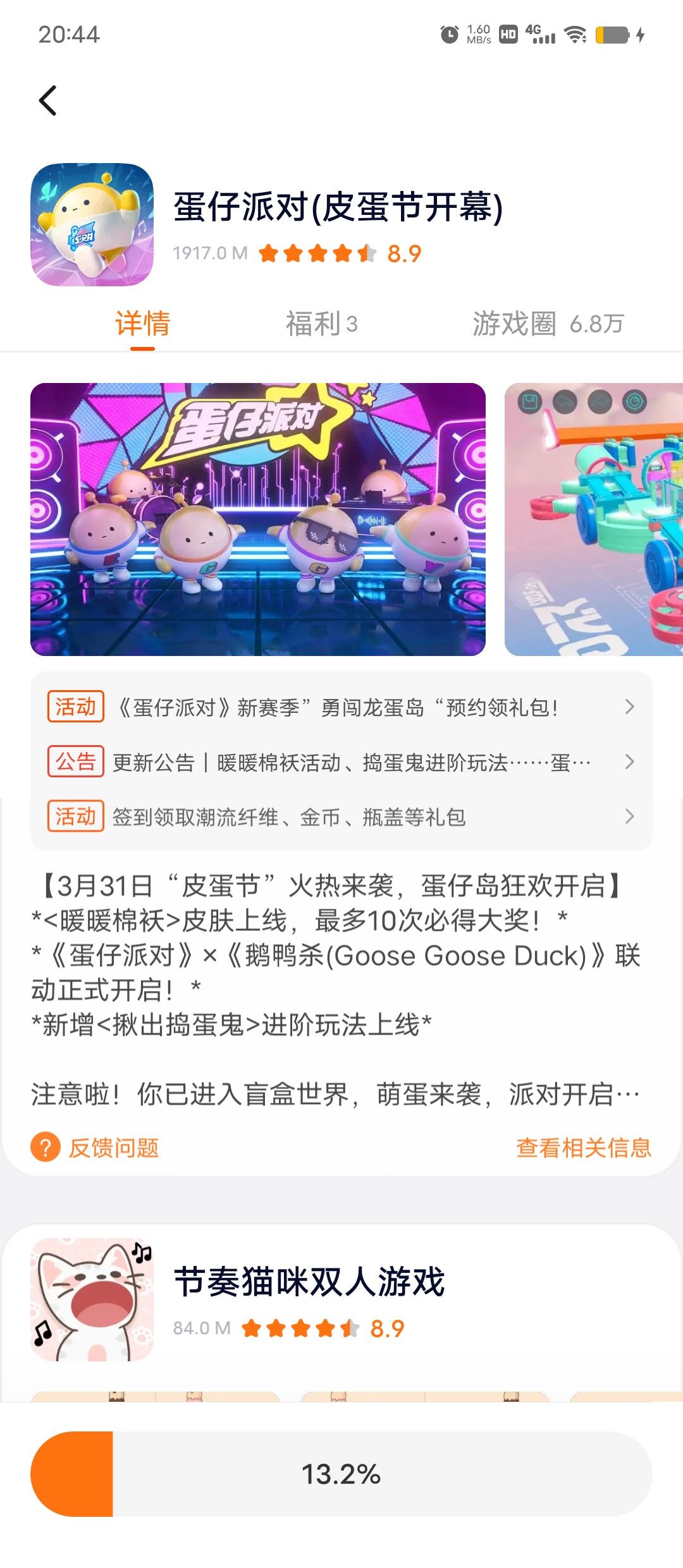The image size is (683, 1568).
Task: Switch to the 游戏圈 tab
Action: coord(548,324)
